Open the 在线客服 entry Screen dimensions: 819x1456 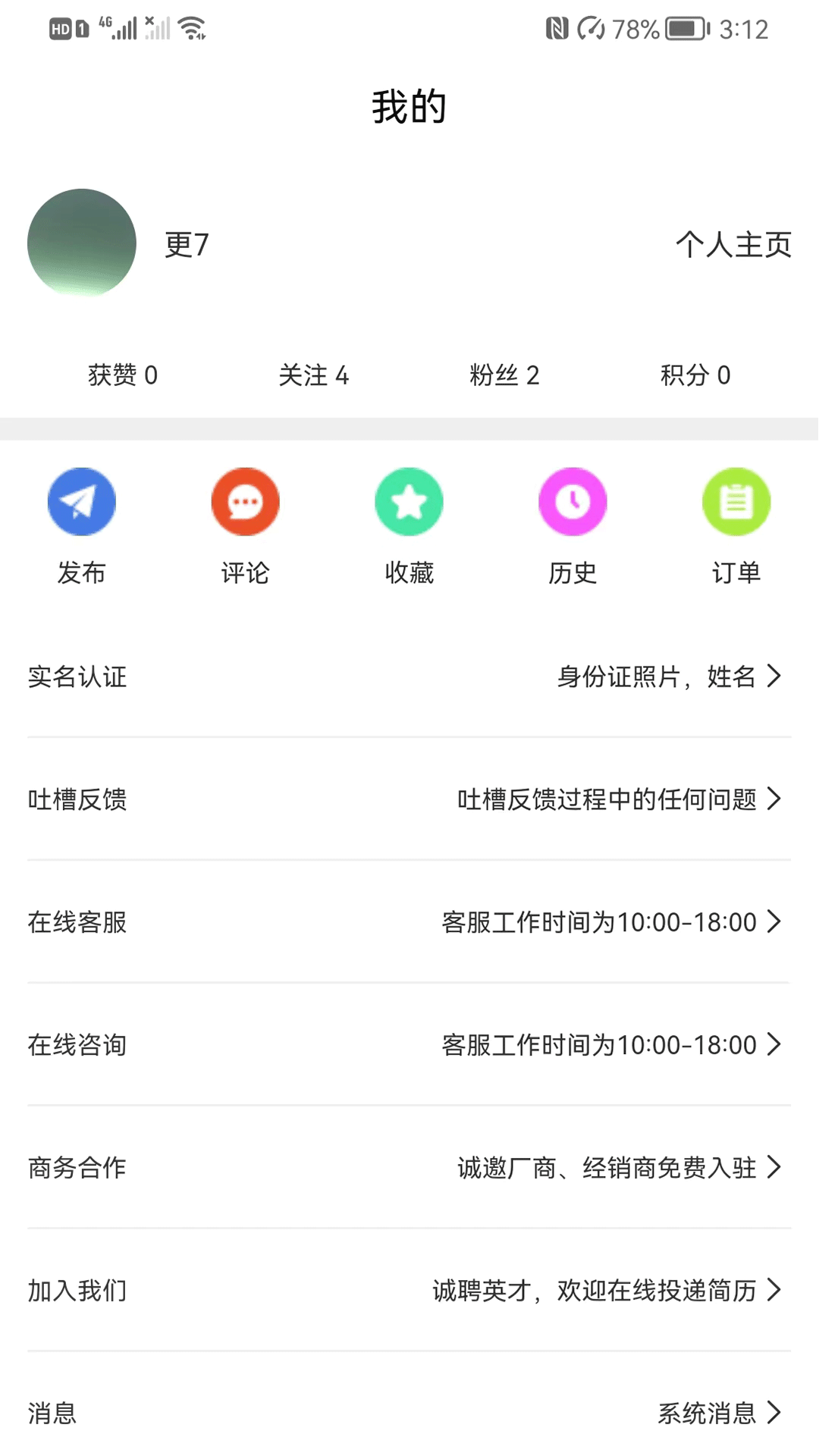click(x=409, y=922)
